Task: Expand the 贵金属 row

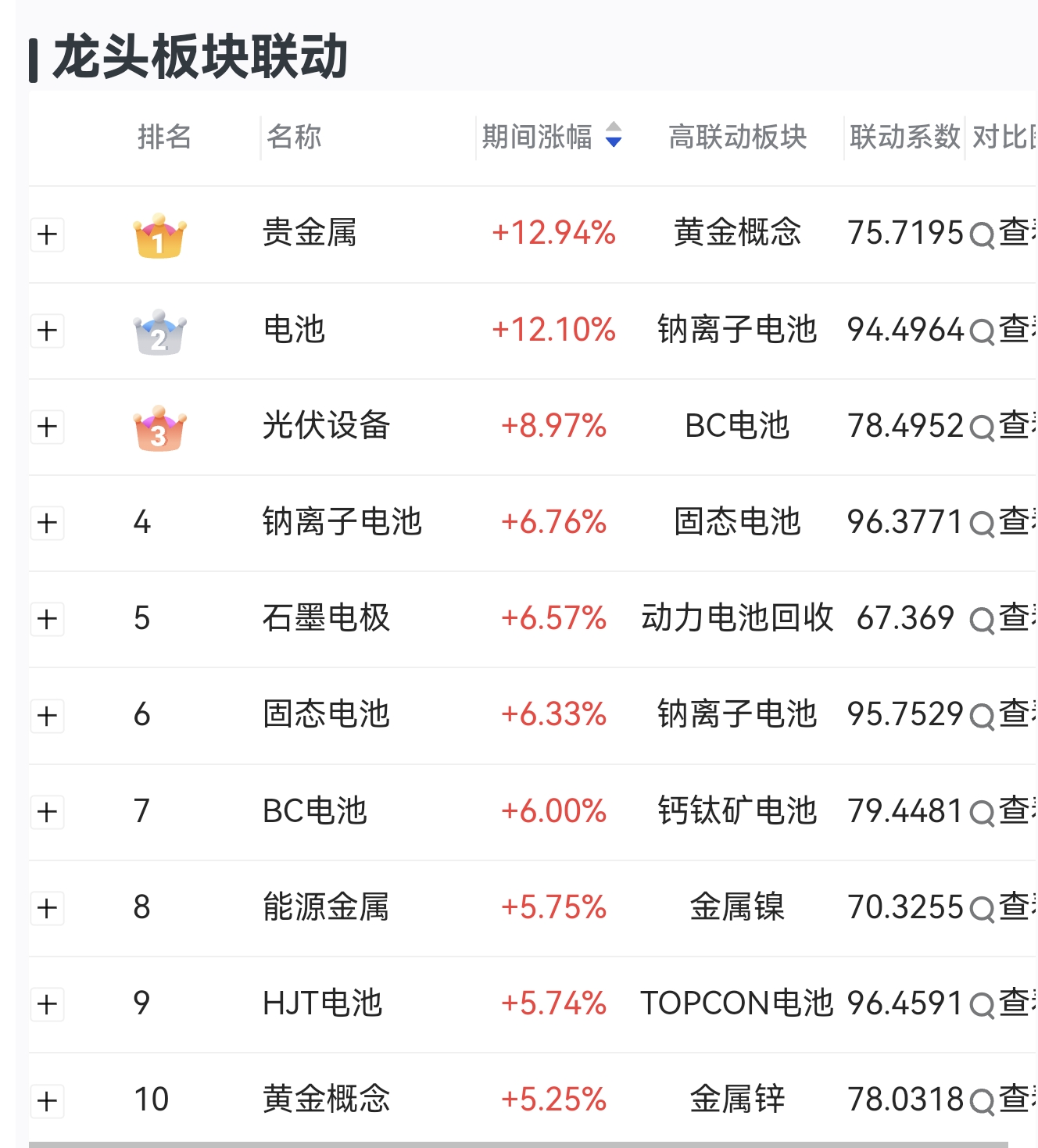Action: coord(47,234)
